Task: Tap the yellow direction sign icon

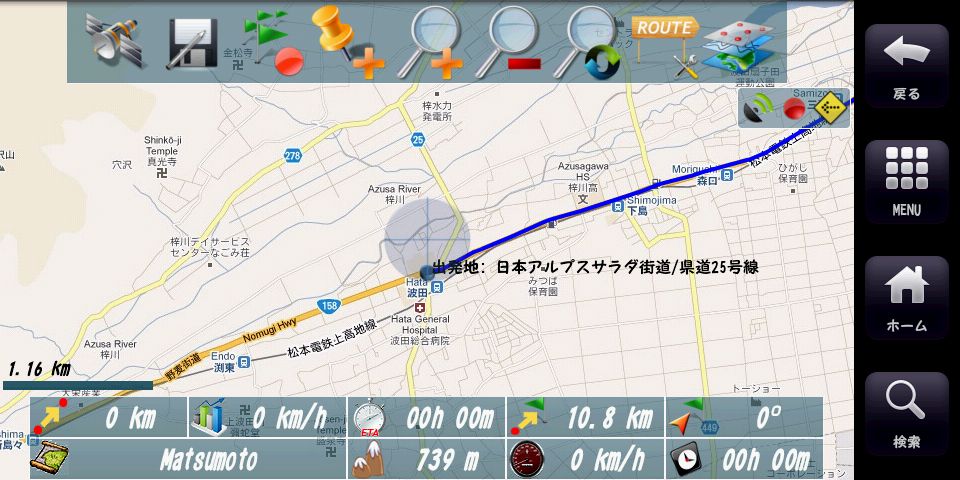Action: point(830,108)
